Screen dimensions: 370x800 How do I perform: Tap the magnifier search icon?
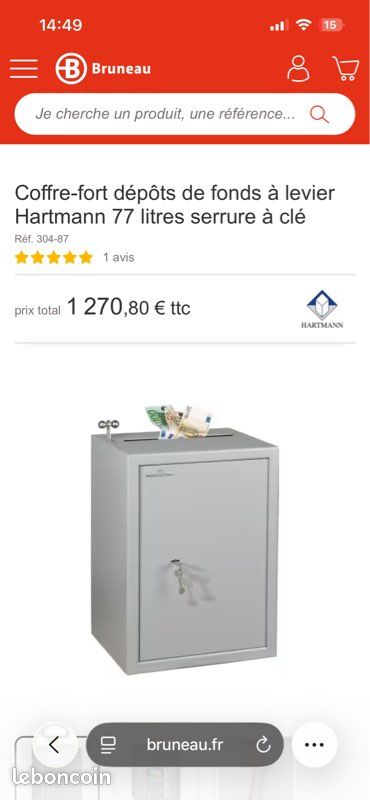(x=319, y=114)
